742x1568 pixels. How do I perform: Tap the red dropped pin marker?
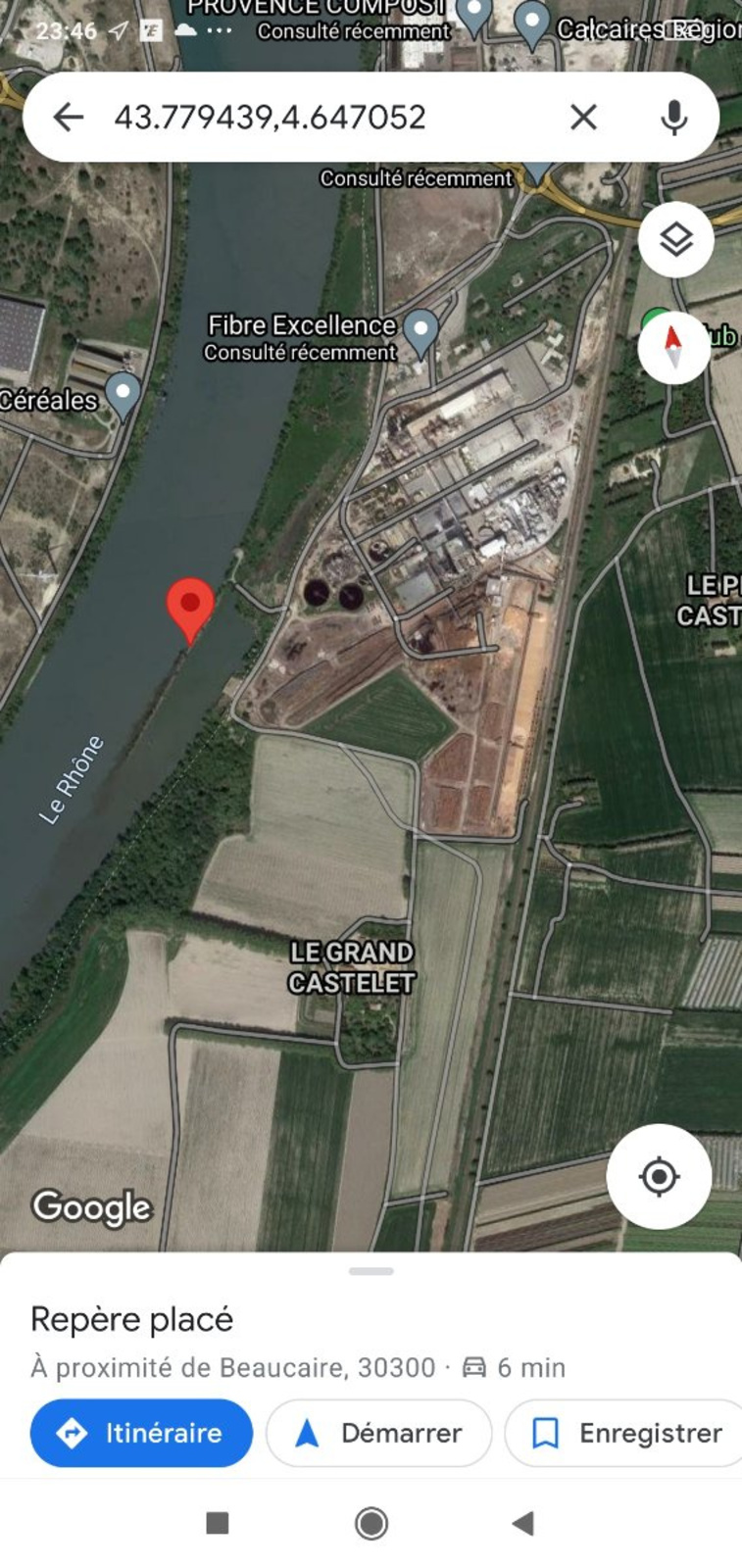(190, 608)
